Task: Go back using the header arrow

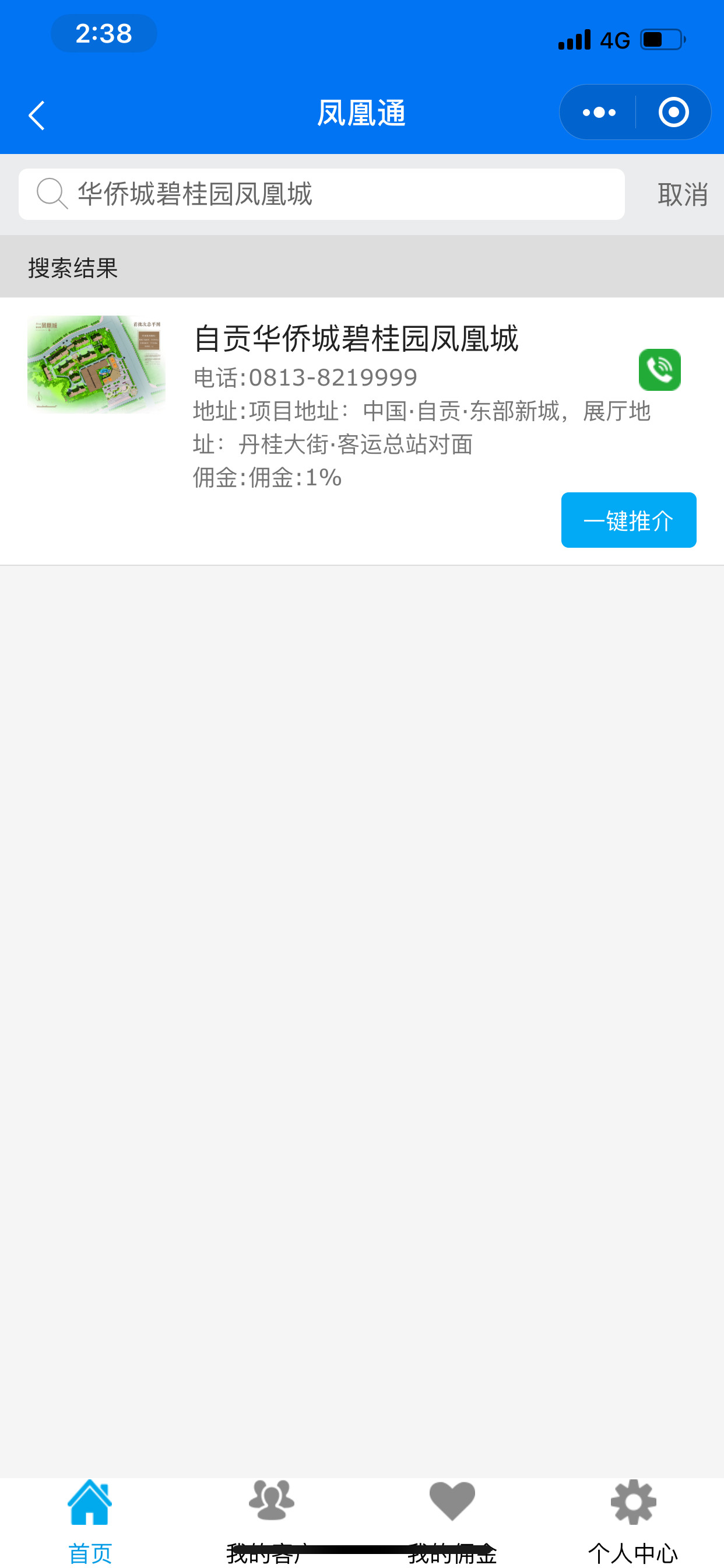Action: point(37,115)
